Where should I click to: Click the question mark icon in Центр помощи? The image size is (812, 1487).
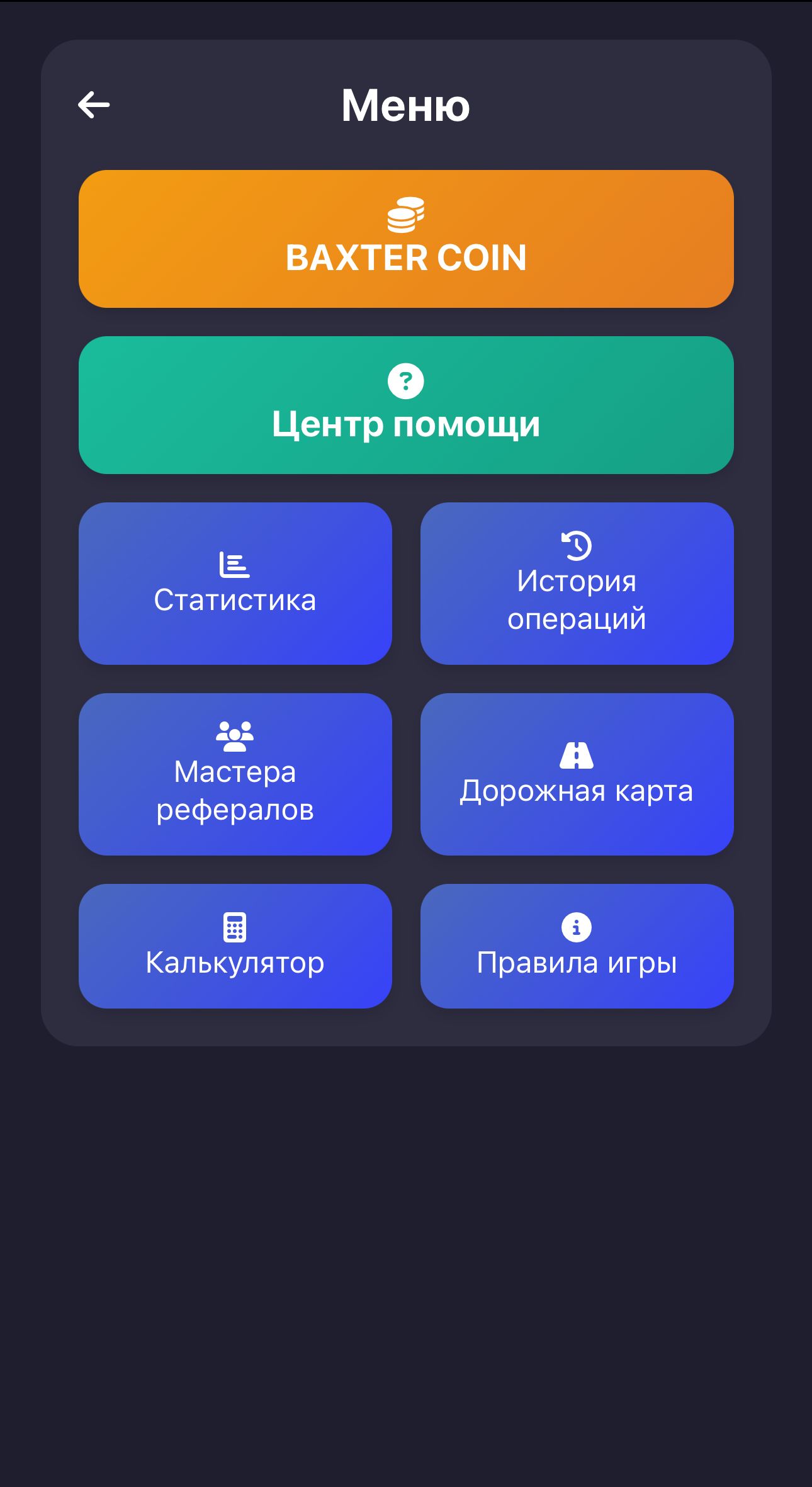pyautogui.click(x=406, y=380)
